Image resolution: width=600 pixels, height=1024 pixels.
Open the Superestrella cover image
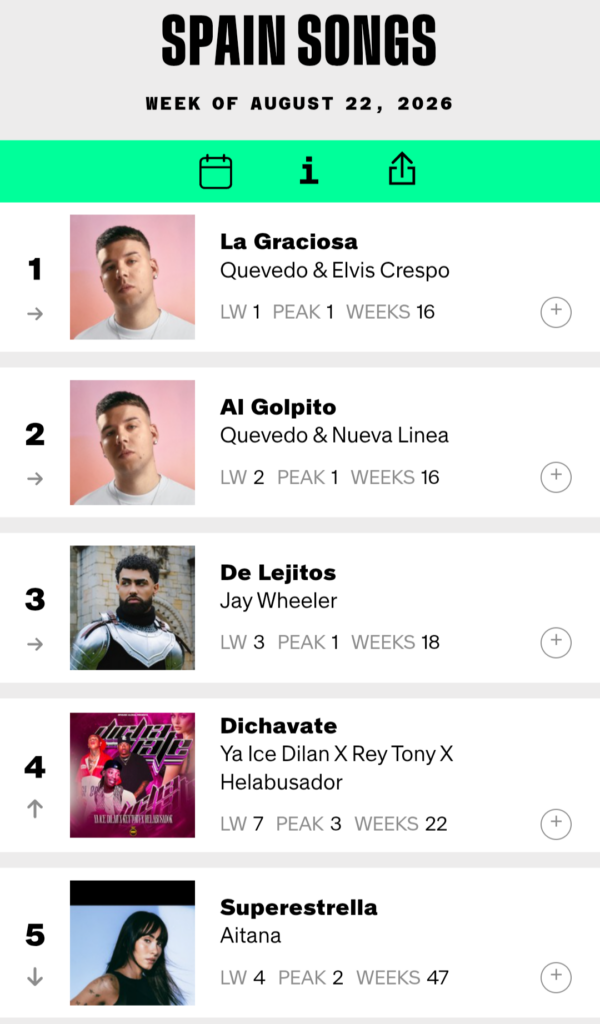pyautogui.click(x=133, y=942)
